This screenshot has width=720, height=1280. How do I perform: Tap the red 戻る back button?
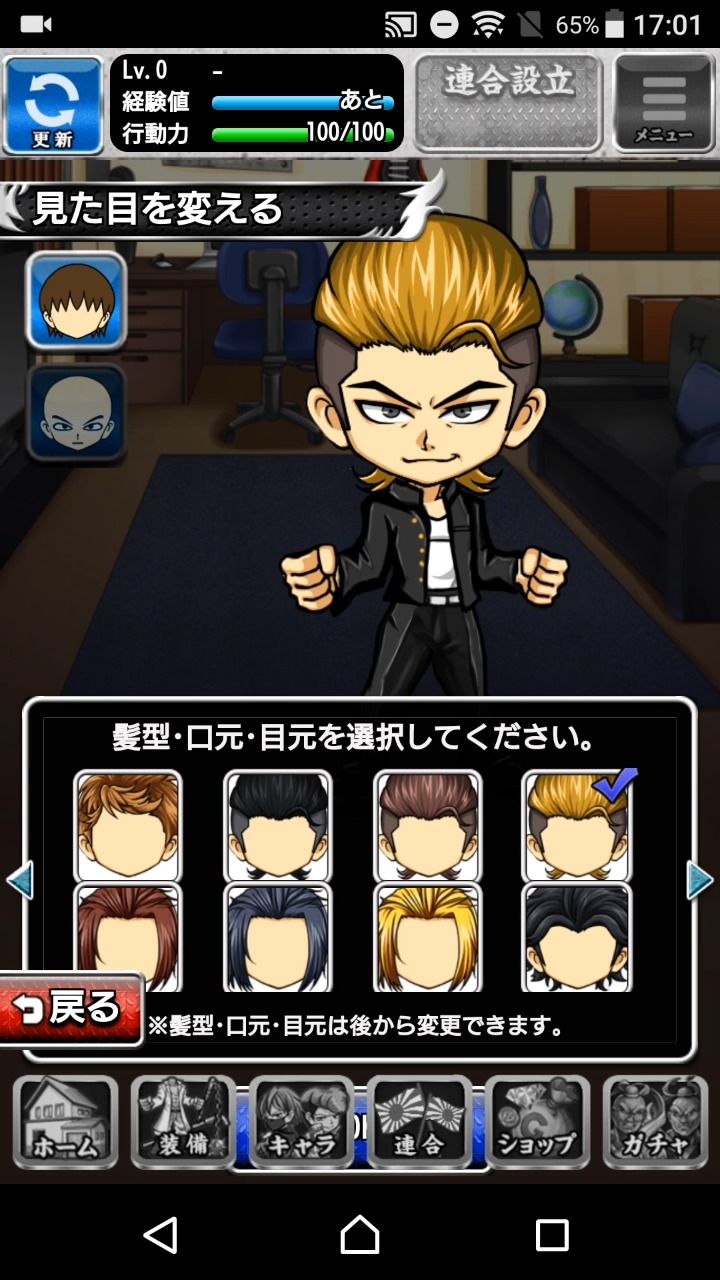tap(72, 1008)
